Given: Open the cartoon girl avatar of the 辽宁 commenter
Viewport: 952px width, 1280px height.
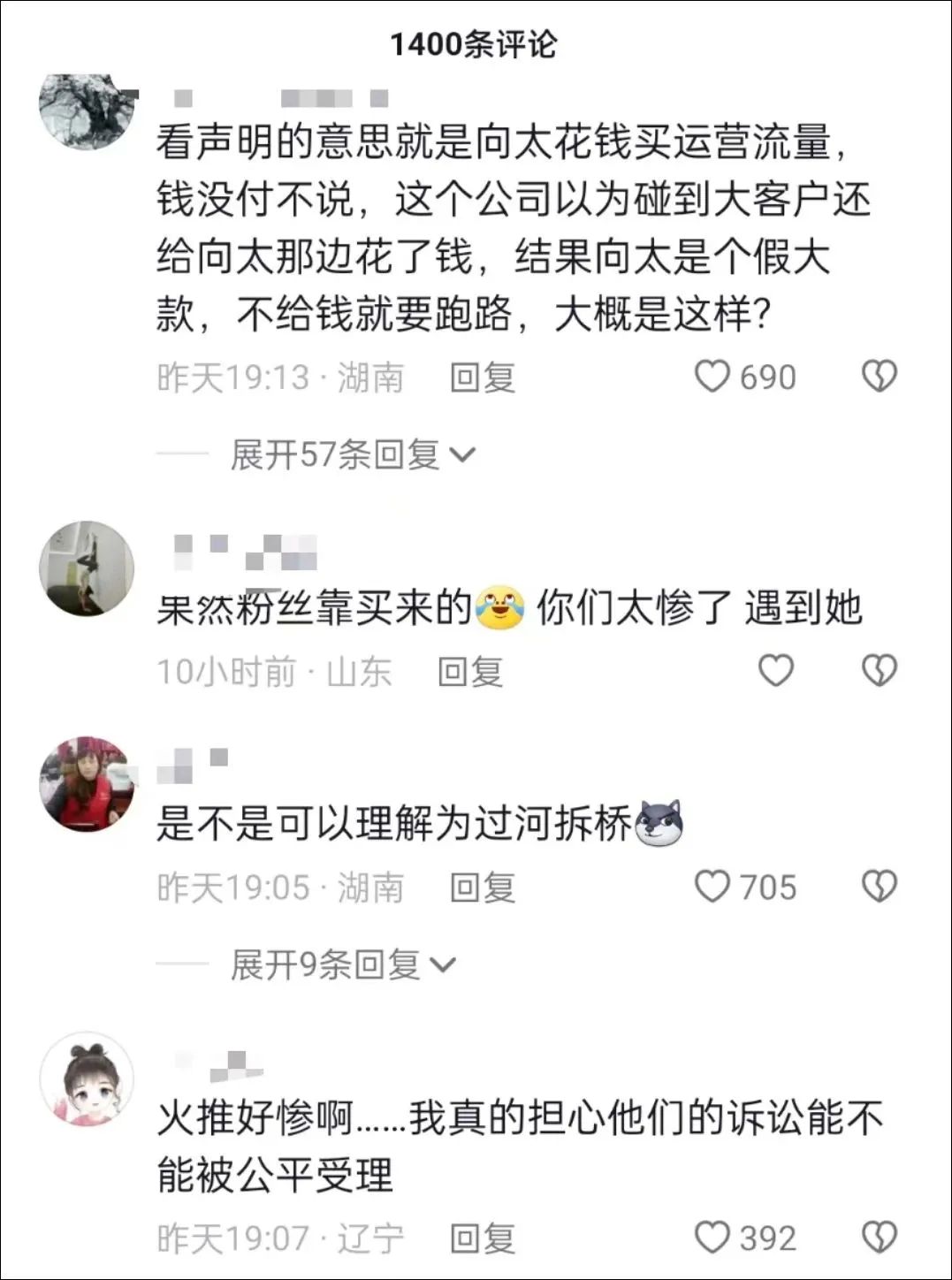Looking at the screenshot, I should [x=87, y=1079].
